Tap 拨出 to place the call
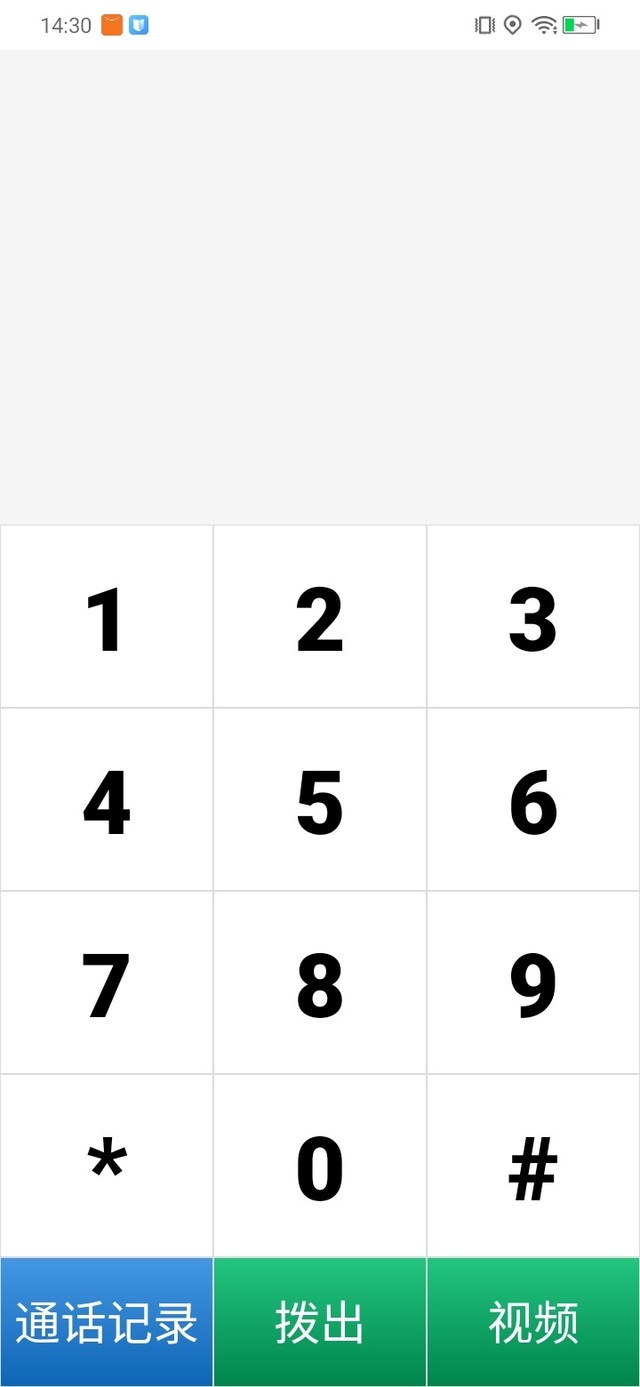 pyautogui.click(x=320, y=1322)
